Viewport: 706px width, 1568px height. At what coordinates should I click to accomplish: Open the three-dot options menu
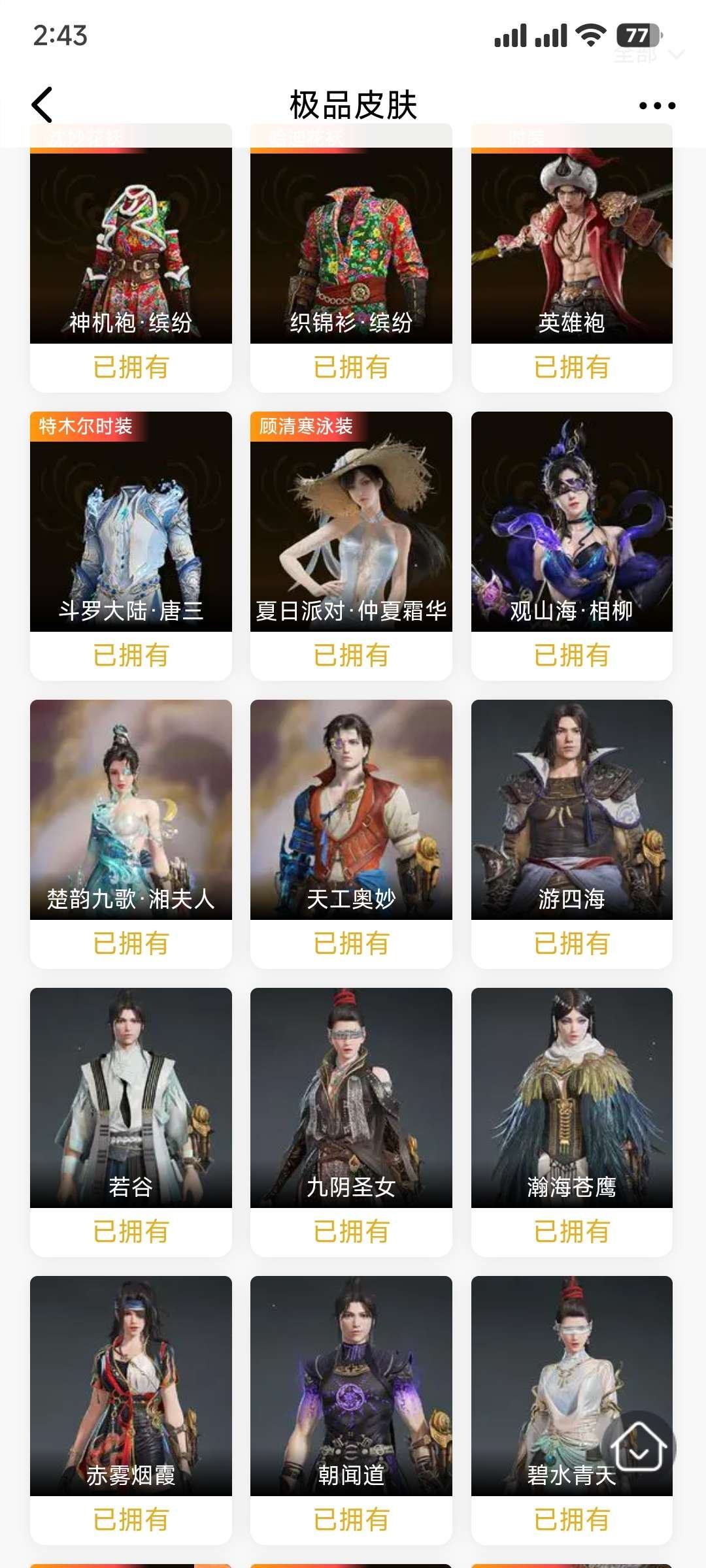pos(657,105)
